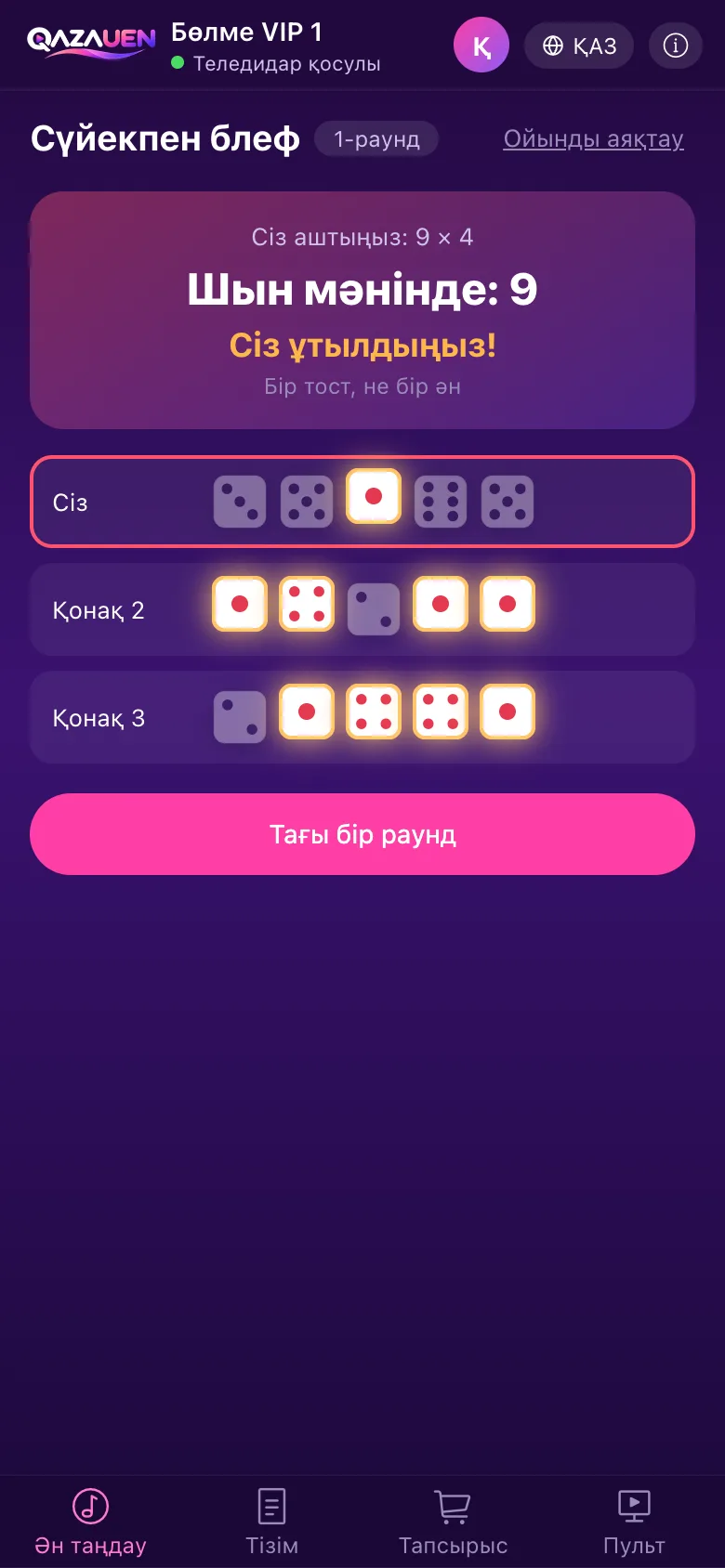Switch to the Ән таңдау tab

click(x=91, y=1522)
